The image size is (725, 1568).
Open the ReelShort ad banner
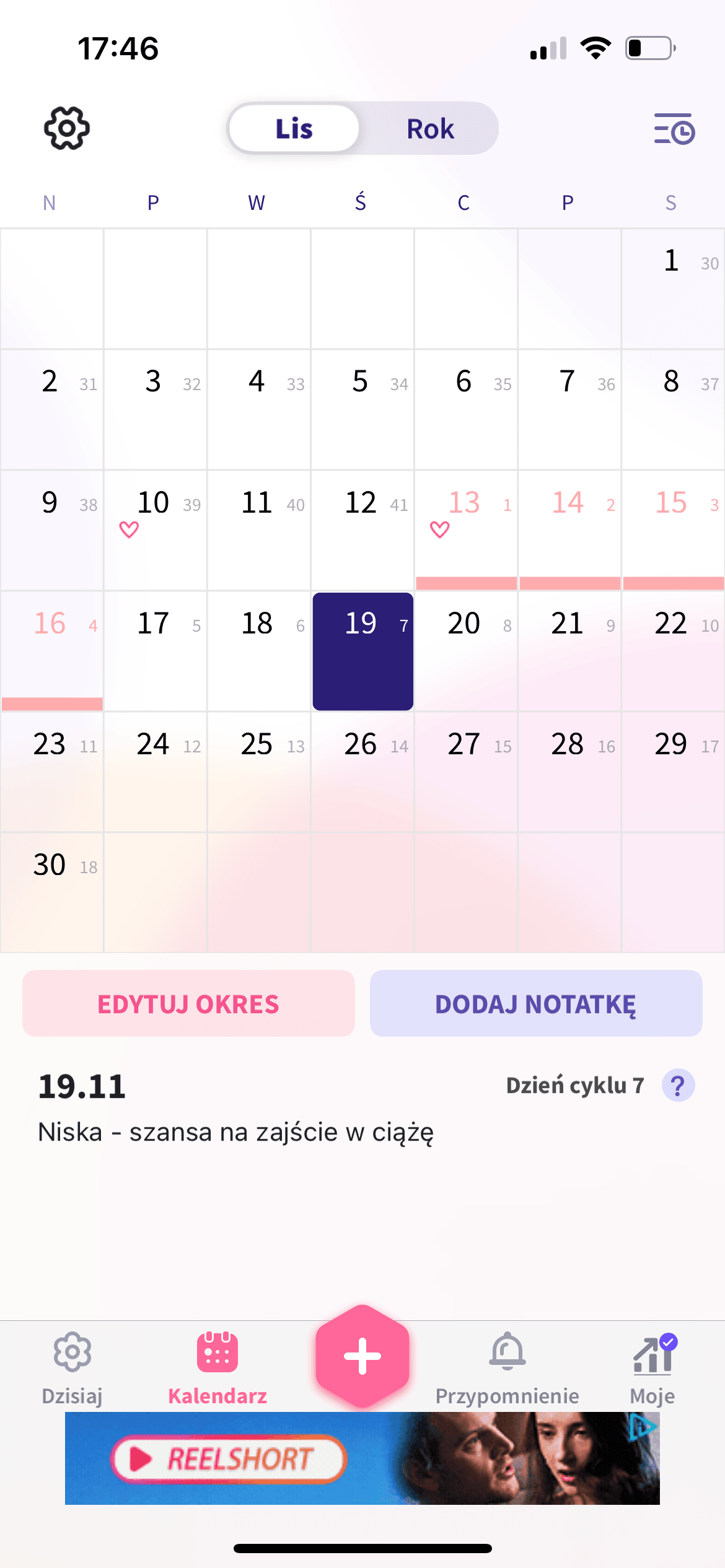pos(362,1458)
